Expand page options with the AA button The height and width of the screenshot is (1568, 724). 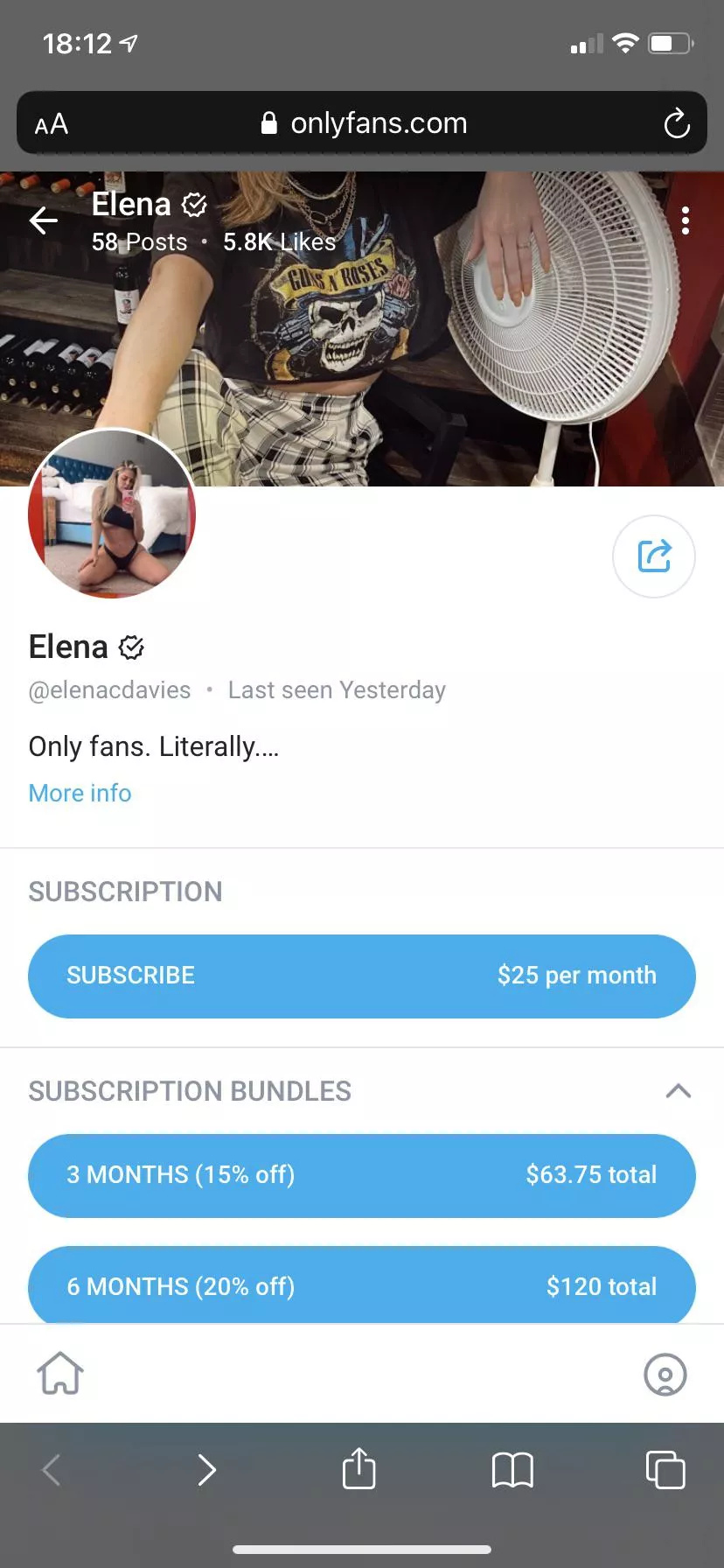pos(50,123)
